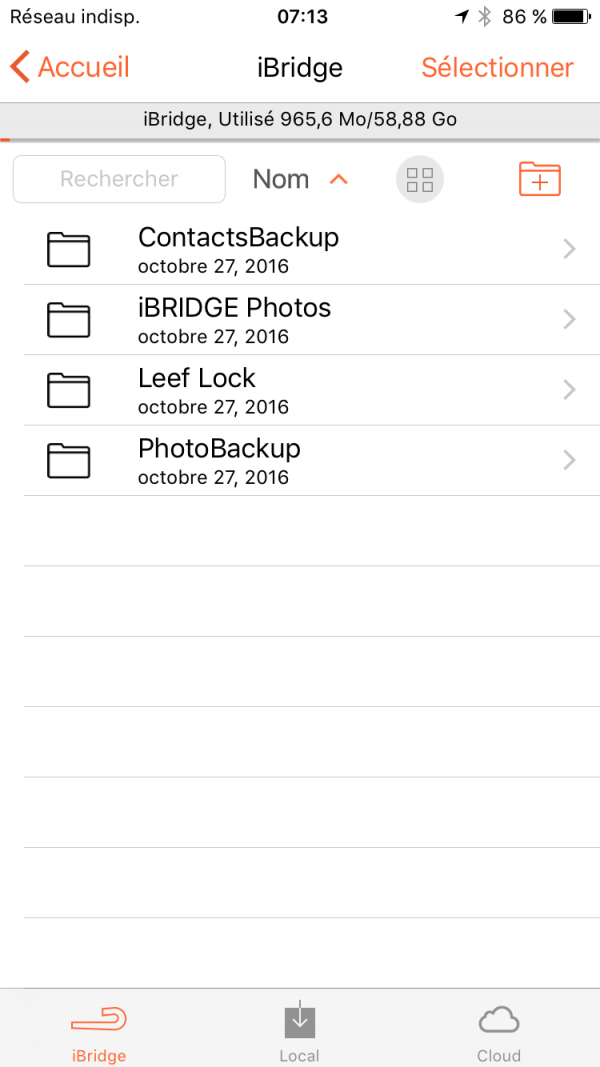Switch to the Local tab
The width and height of the screenshot is (600, 1067).
(x=299, y=1031)
